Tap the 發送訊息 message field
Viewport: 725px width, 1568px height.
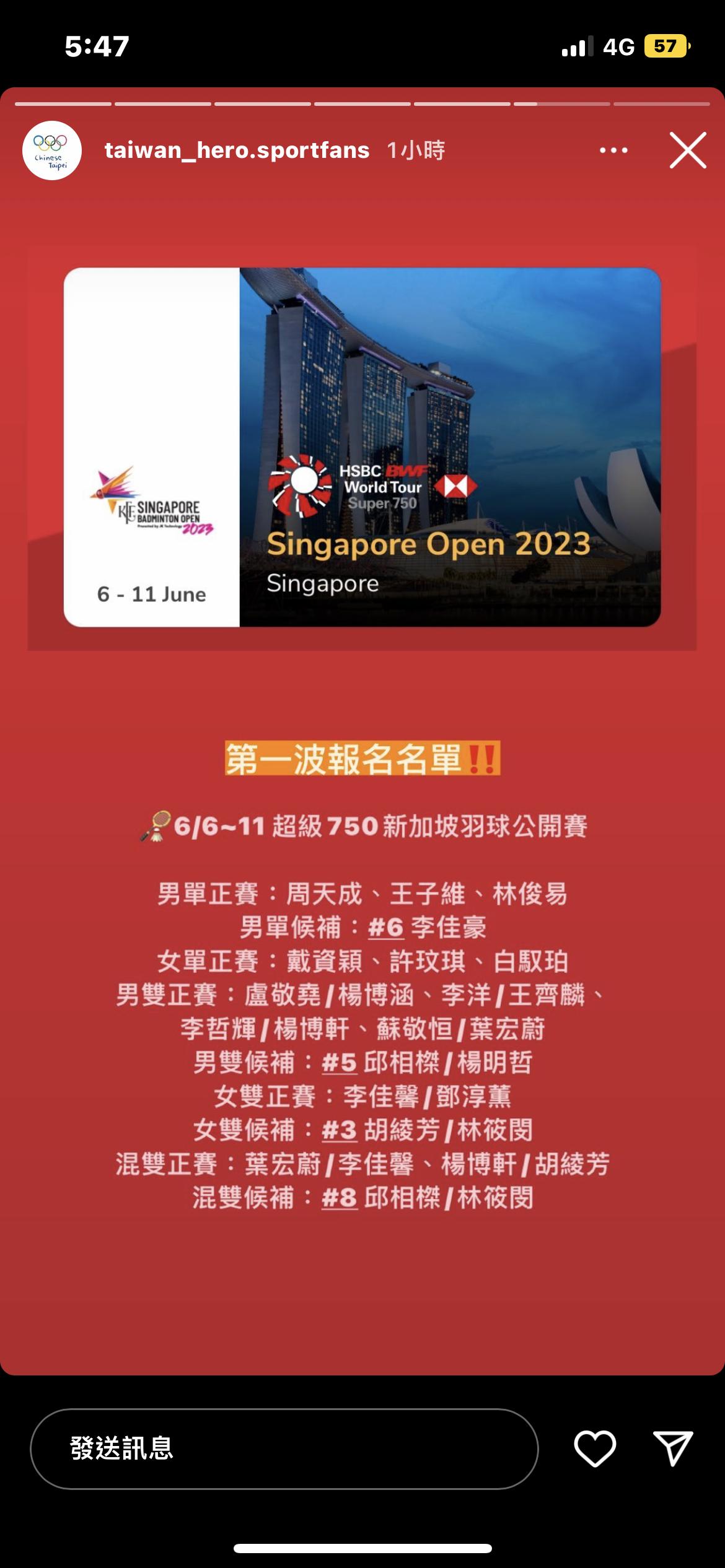click(x=284, y=1448)
